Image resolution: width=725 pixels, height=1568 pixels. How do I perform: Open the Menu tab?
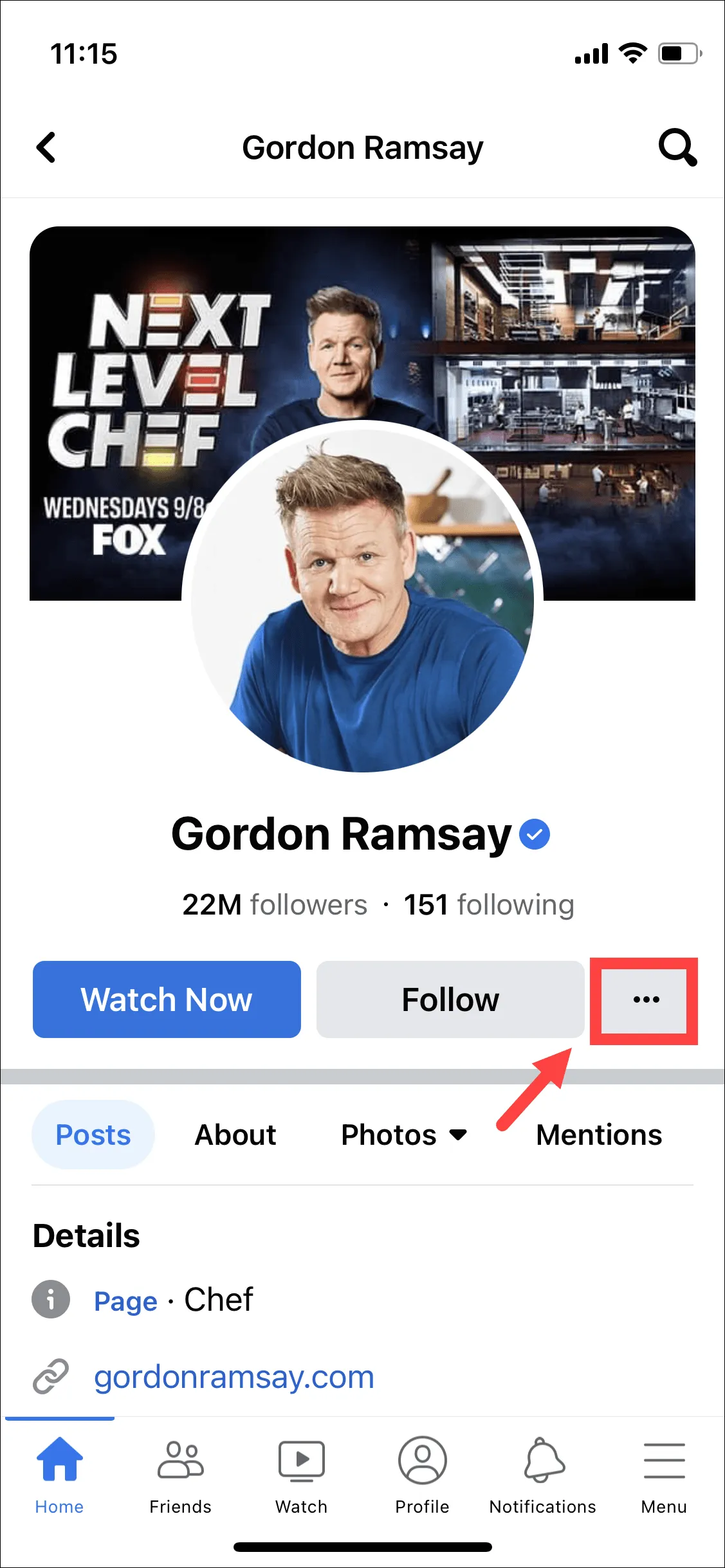point(664,1473)
